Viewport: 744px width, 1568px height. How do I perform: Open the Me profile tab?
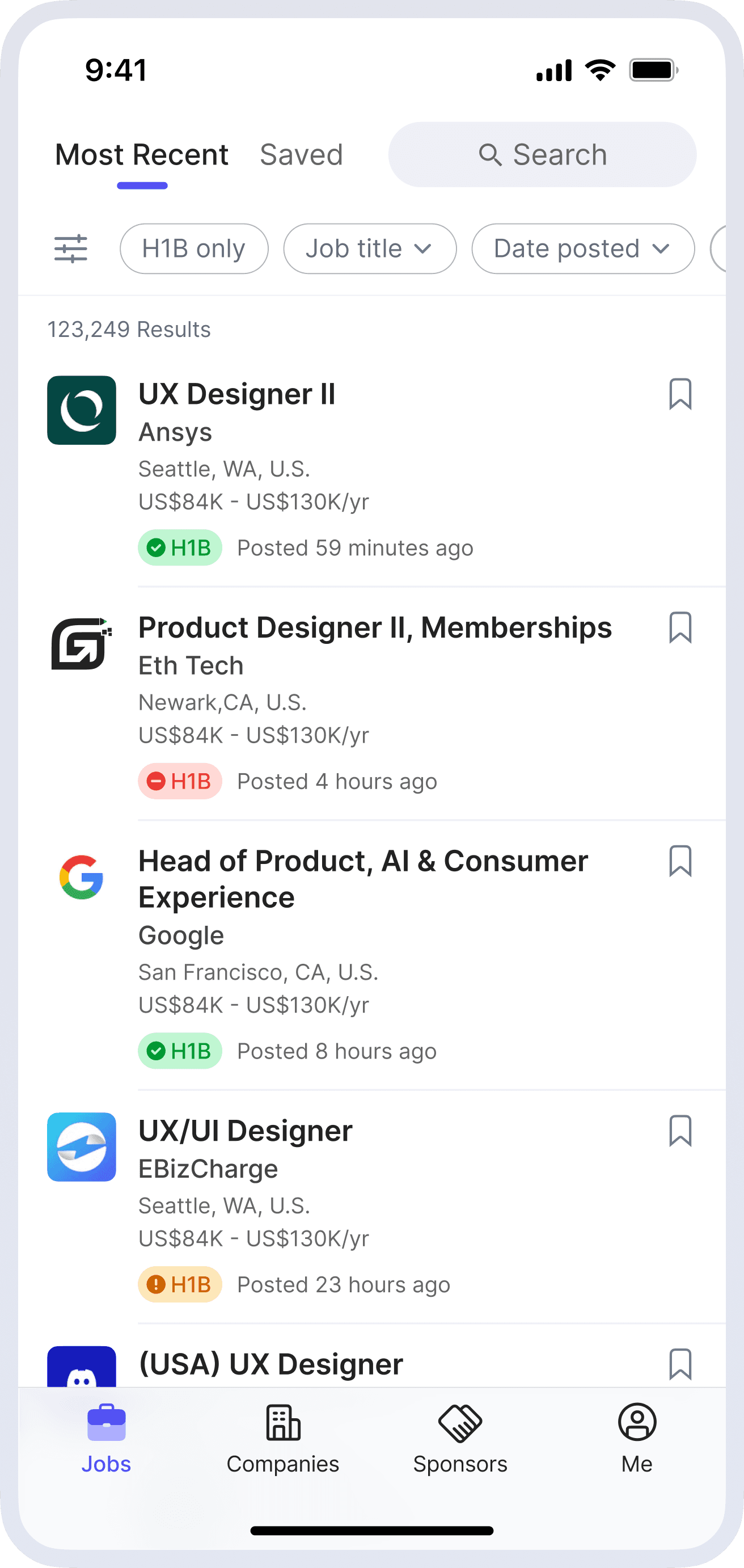636,1439
